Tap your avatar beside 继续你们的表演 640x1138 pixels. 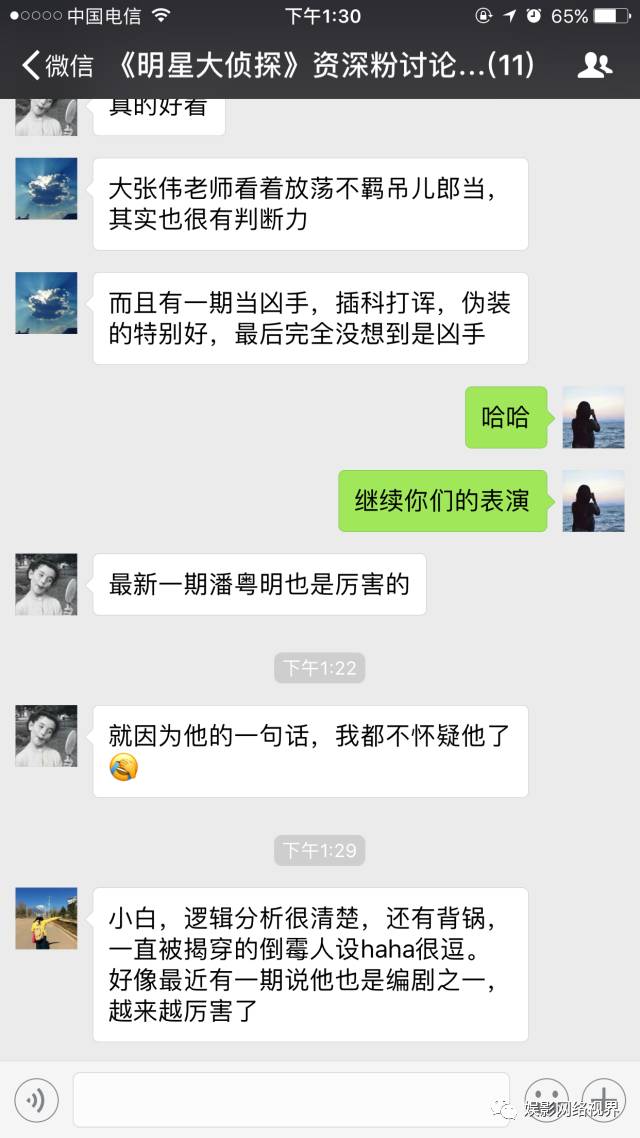coord(594,501)
